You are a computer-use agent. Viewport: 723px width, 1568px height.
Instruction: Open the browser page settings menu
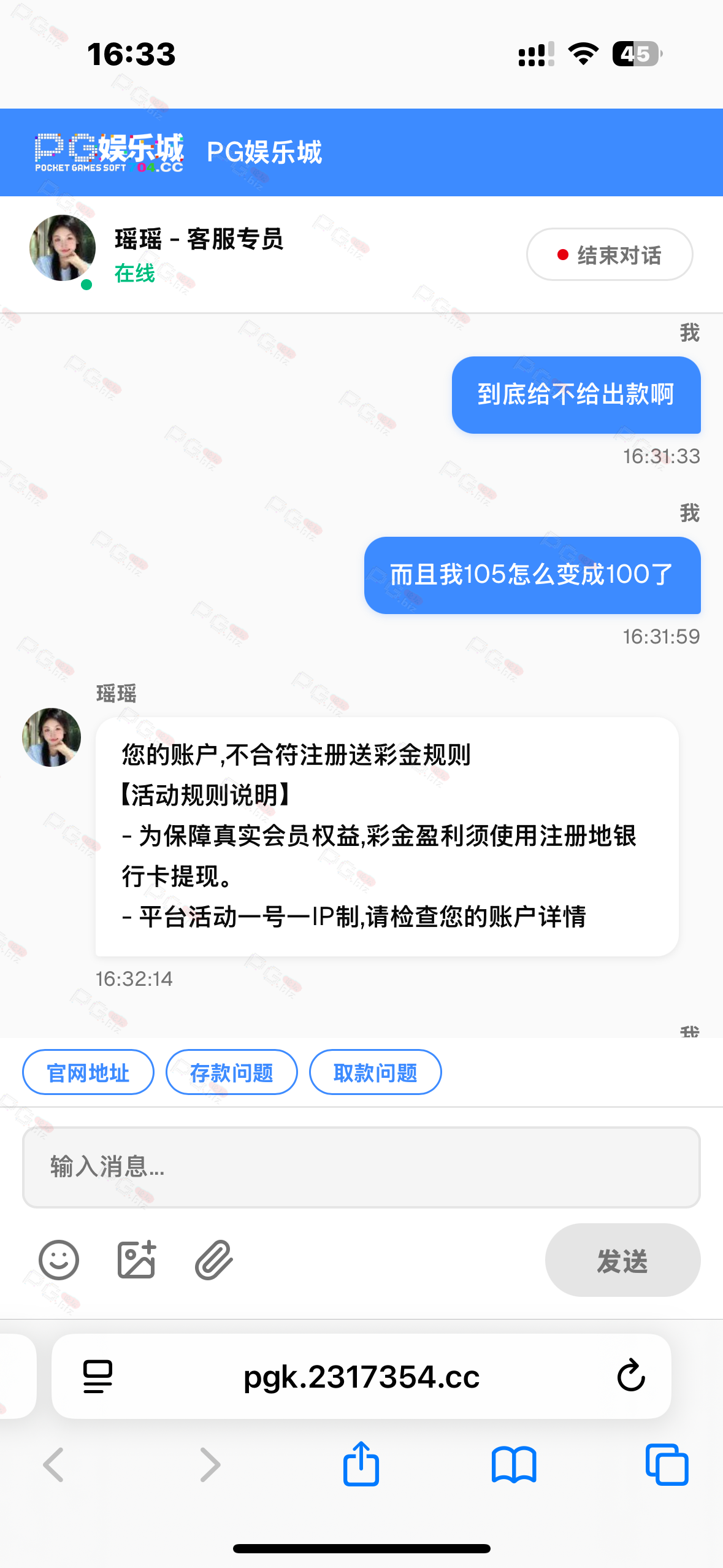pos(98,1376)
